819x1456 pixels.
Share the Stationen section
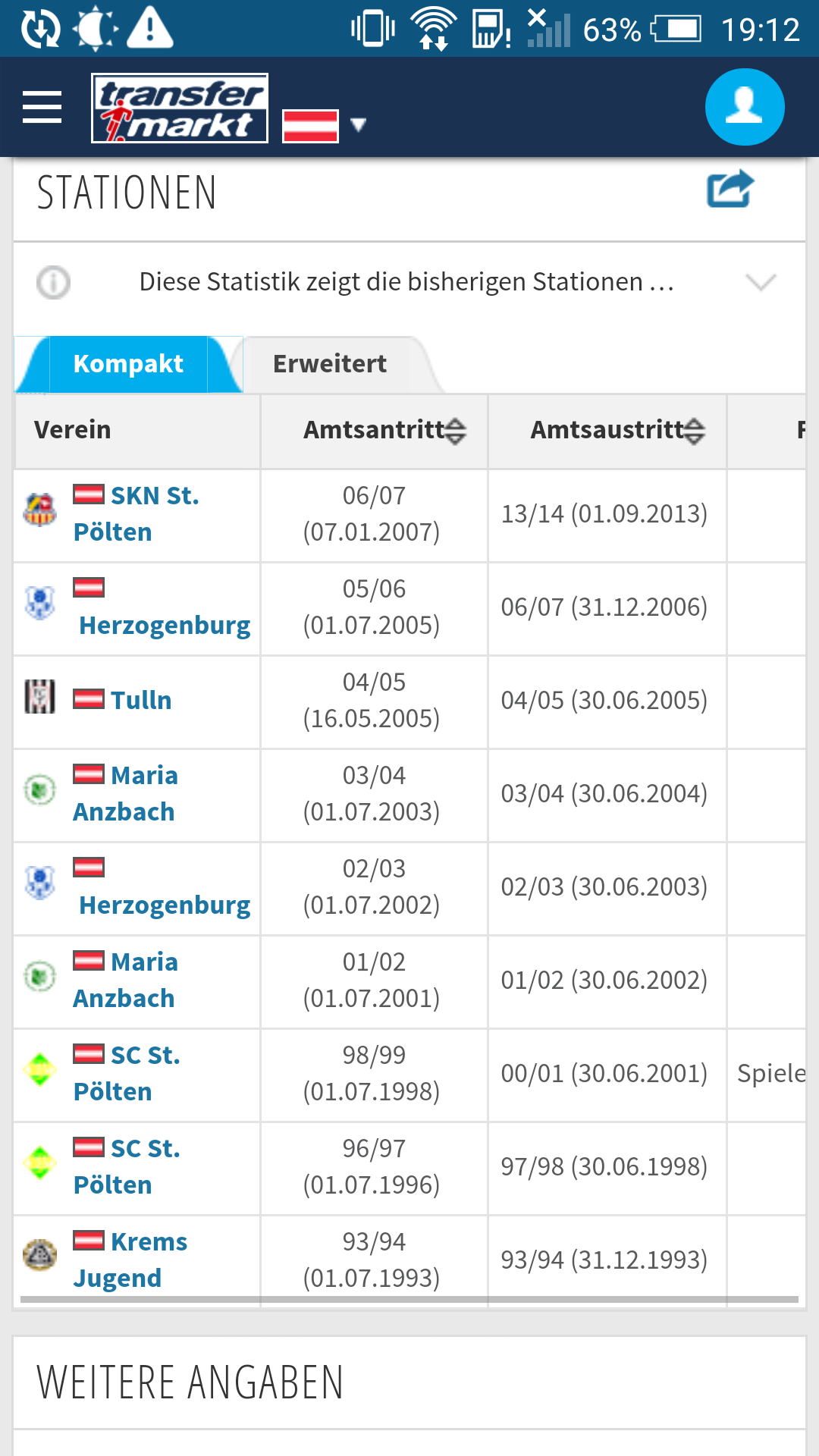pyautogui.click(x=730, y=190)
